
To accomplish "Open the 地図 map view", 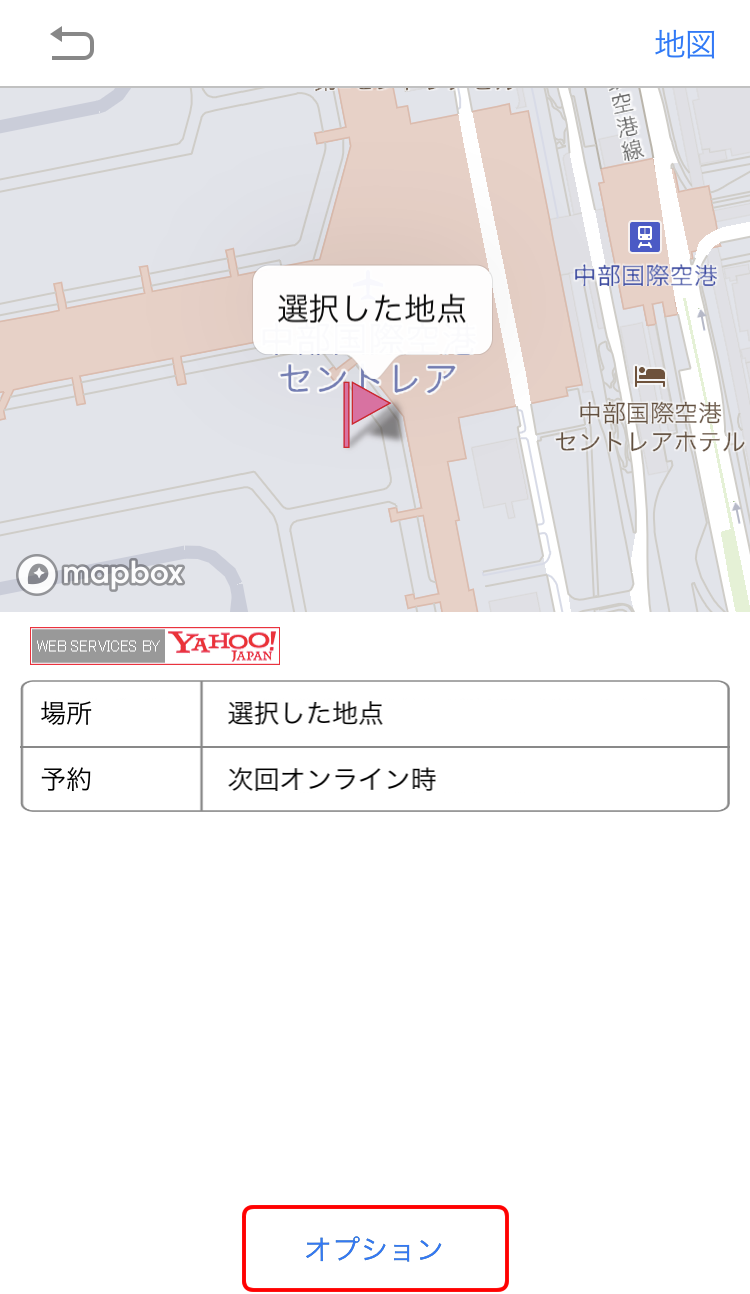I will [x=685, y=44].
